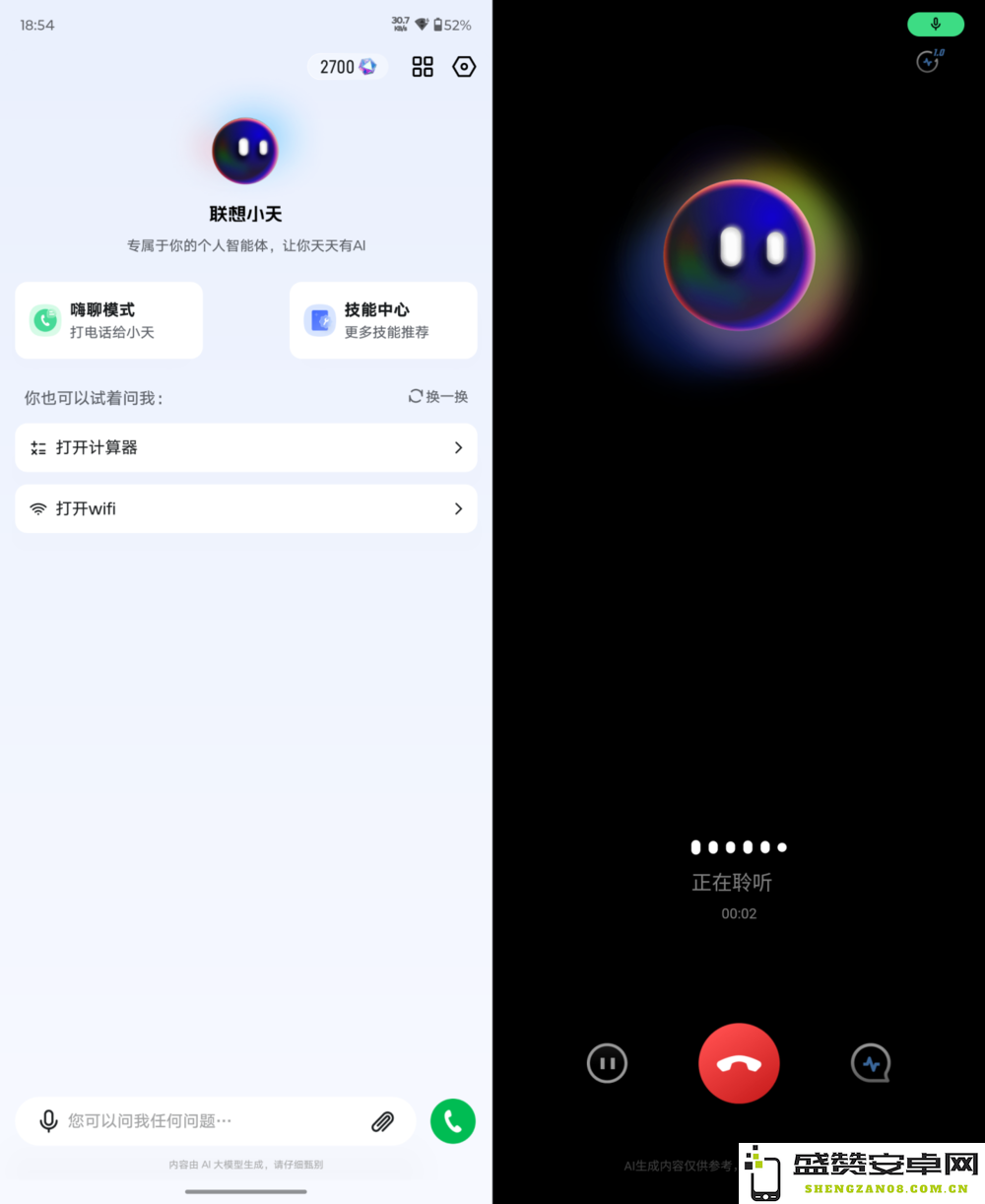985x1204 pixels.
Task: Pause the voice call
Action: pyautogui.click(x=607, y=1063)
